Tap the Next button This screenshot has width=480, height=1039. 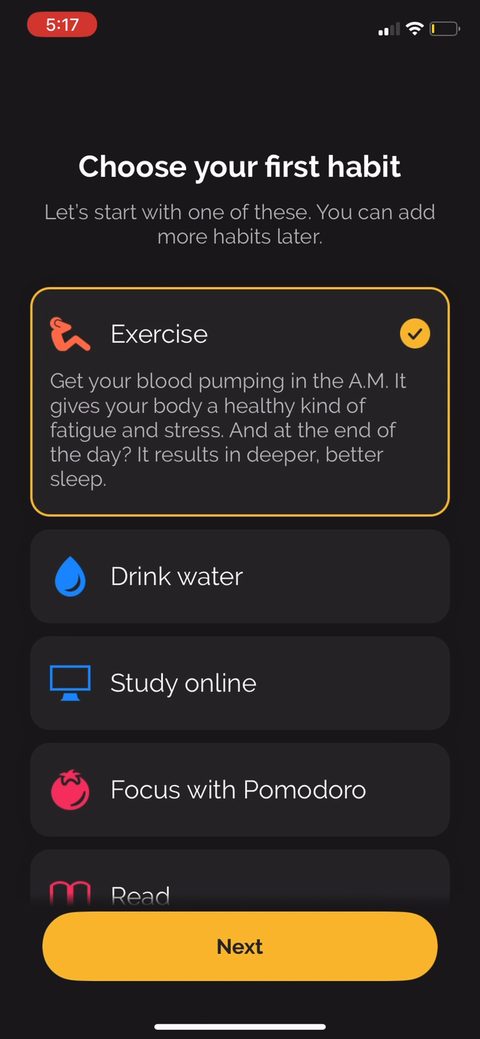pos(240,946)
